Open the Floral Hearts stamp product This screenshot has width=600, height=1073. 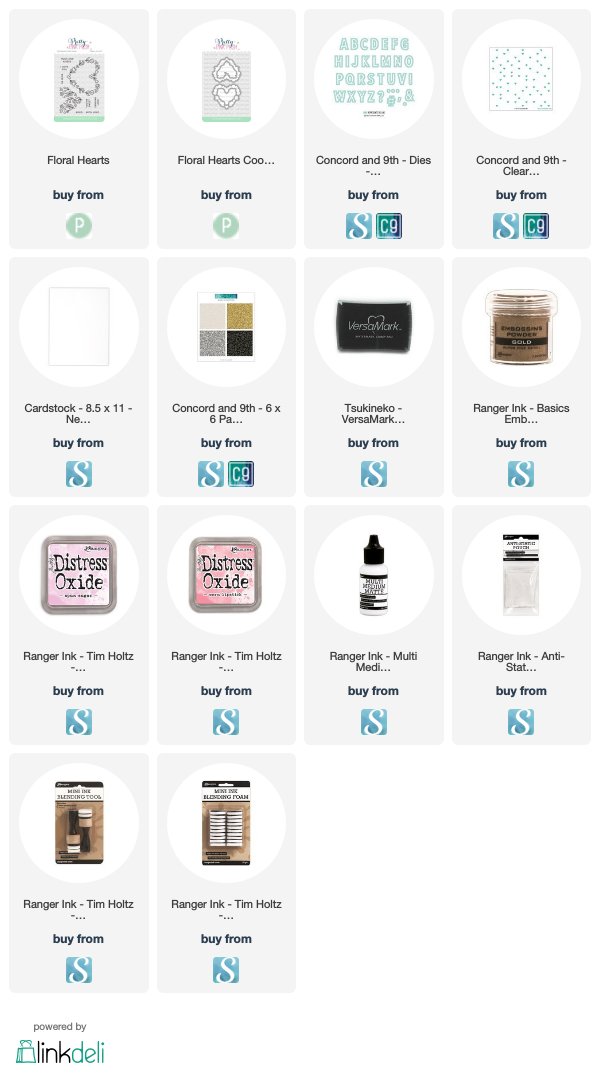pyautogui.click(x=79, y=79)
